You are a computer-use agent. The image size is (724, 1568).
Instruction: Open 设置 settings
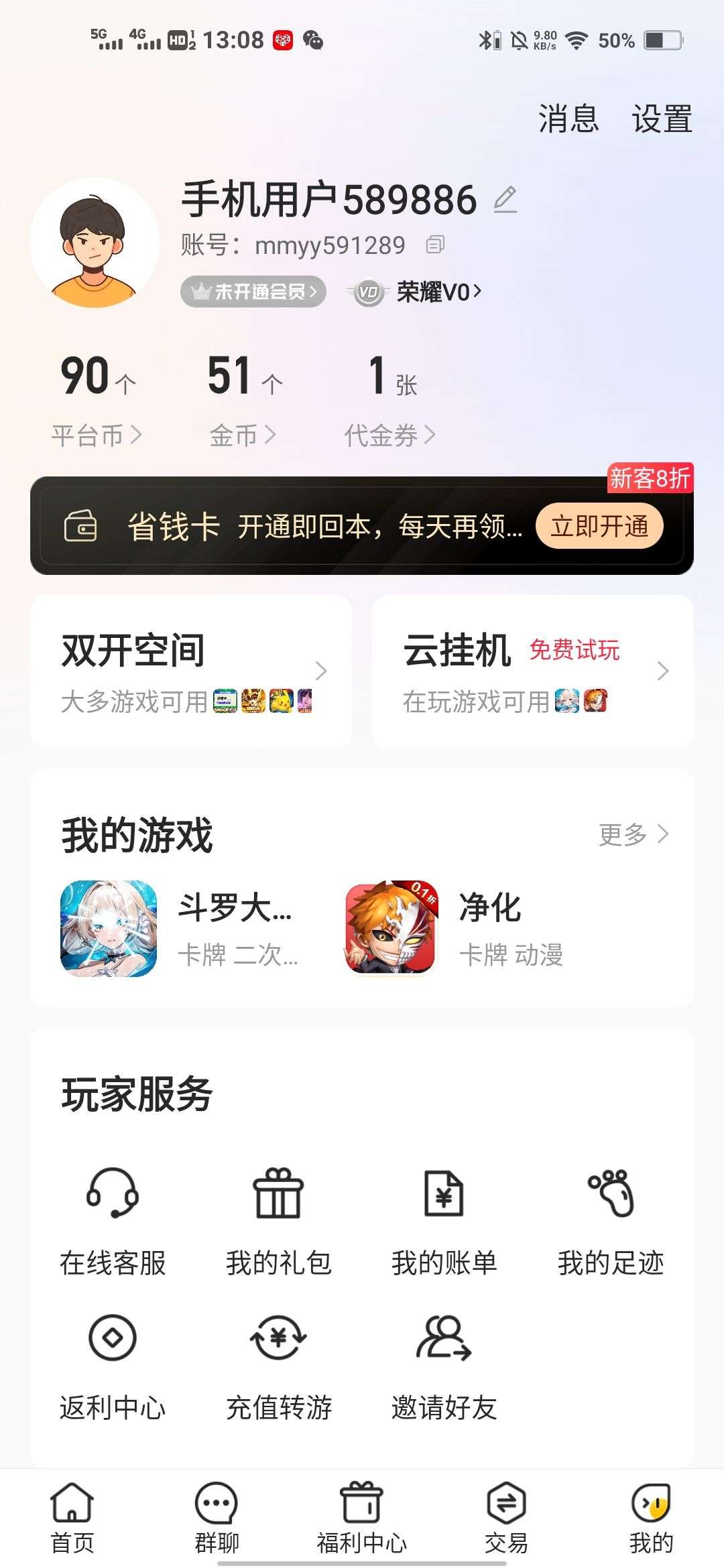pos(662,119)
